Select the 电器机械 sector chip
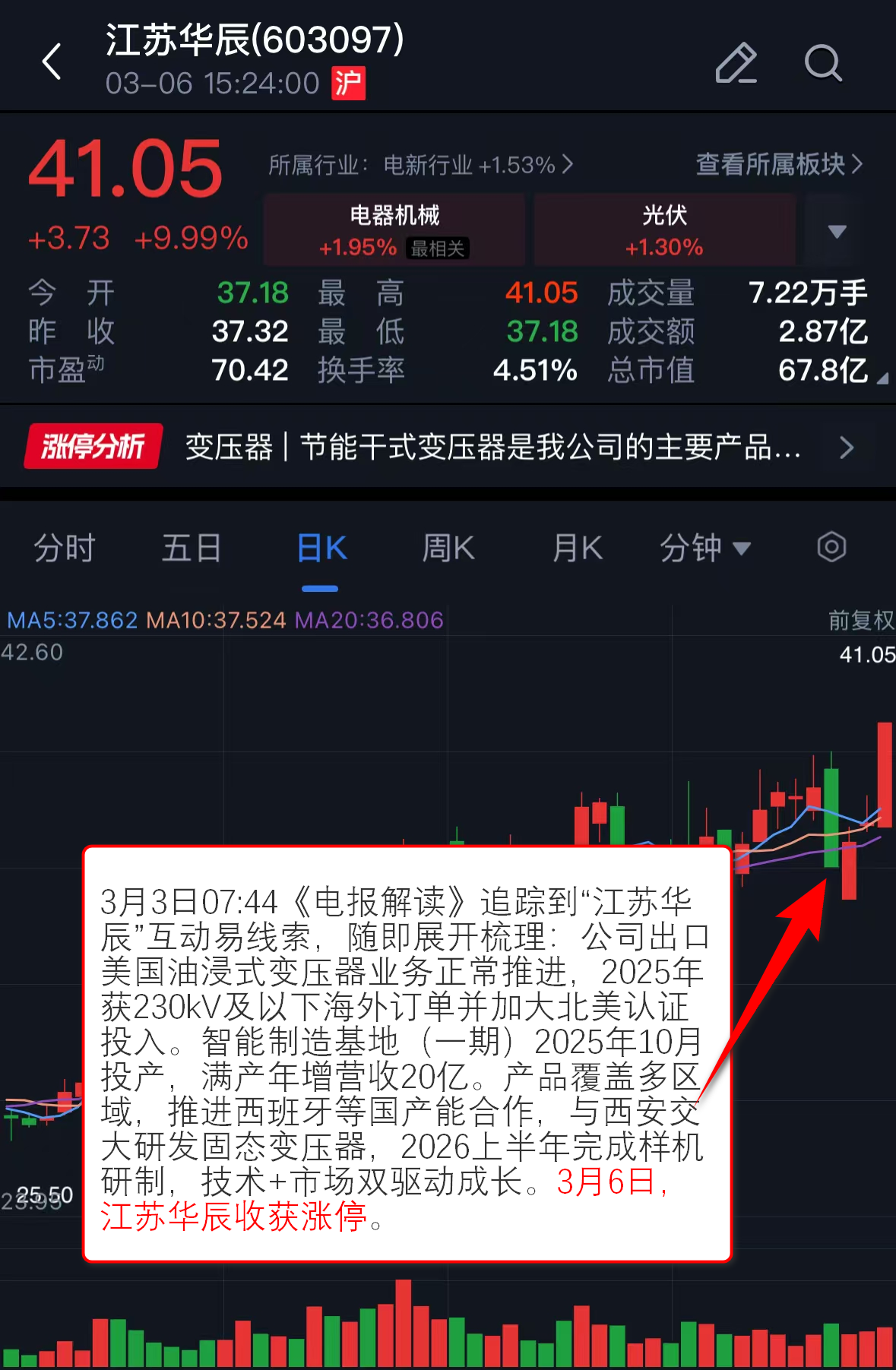Image resolution: width=896 pixels, height=1370 pixels. pos(394,229)
